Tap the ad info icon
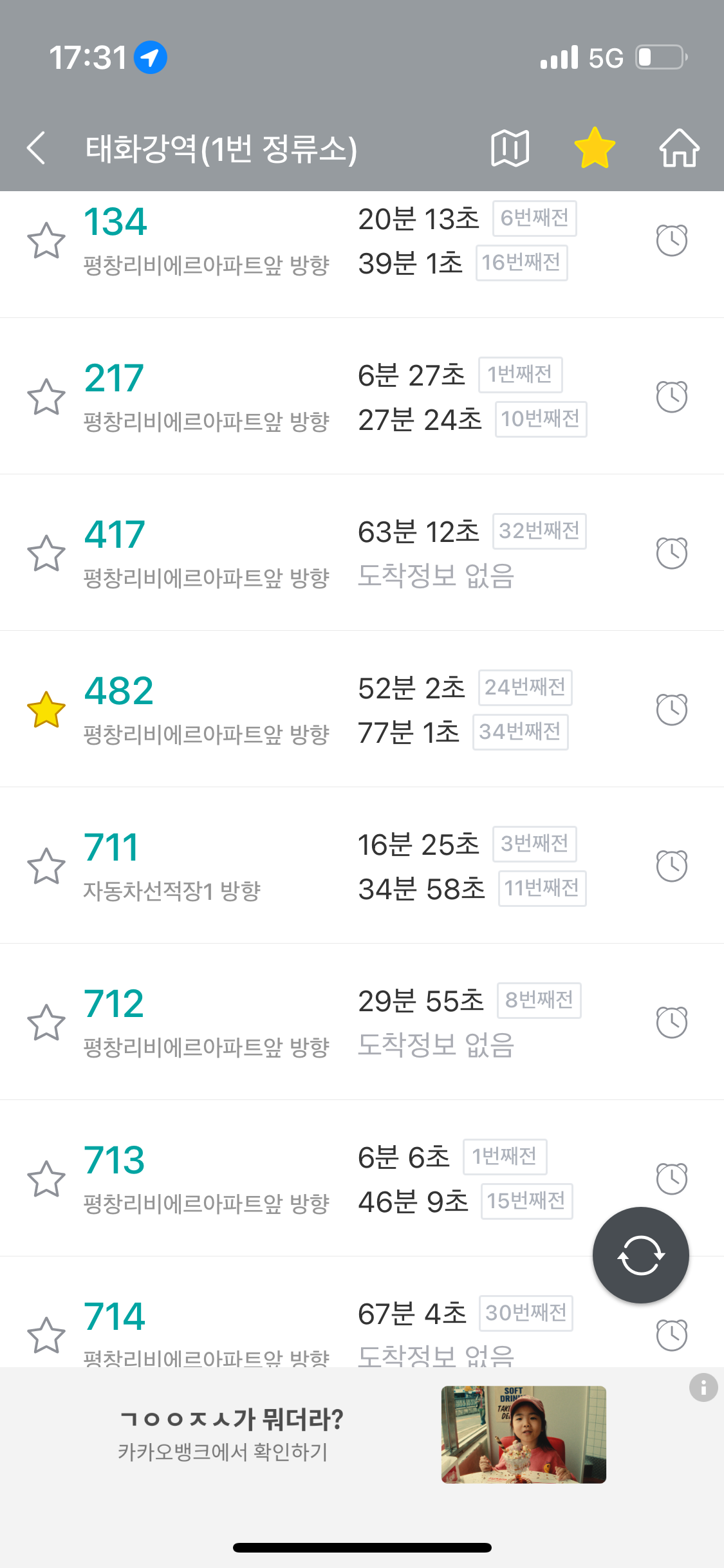The width and height of the screenshot is (724, 1568). [703, 1388]
